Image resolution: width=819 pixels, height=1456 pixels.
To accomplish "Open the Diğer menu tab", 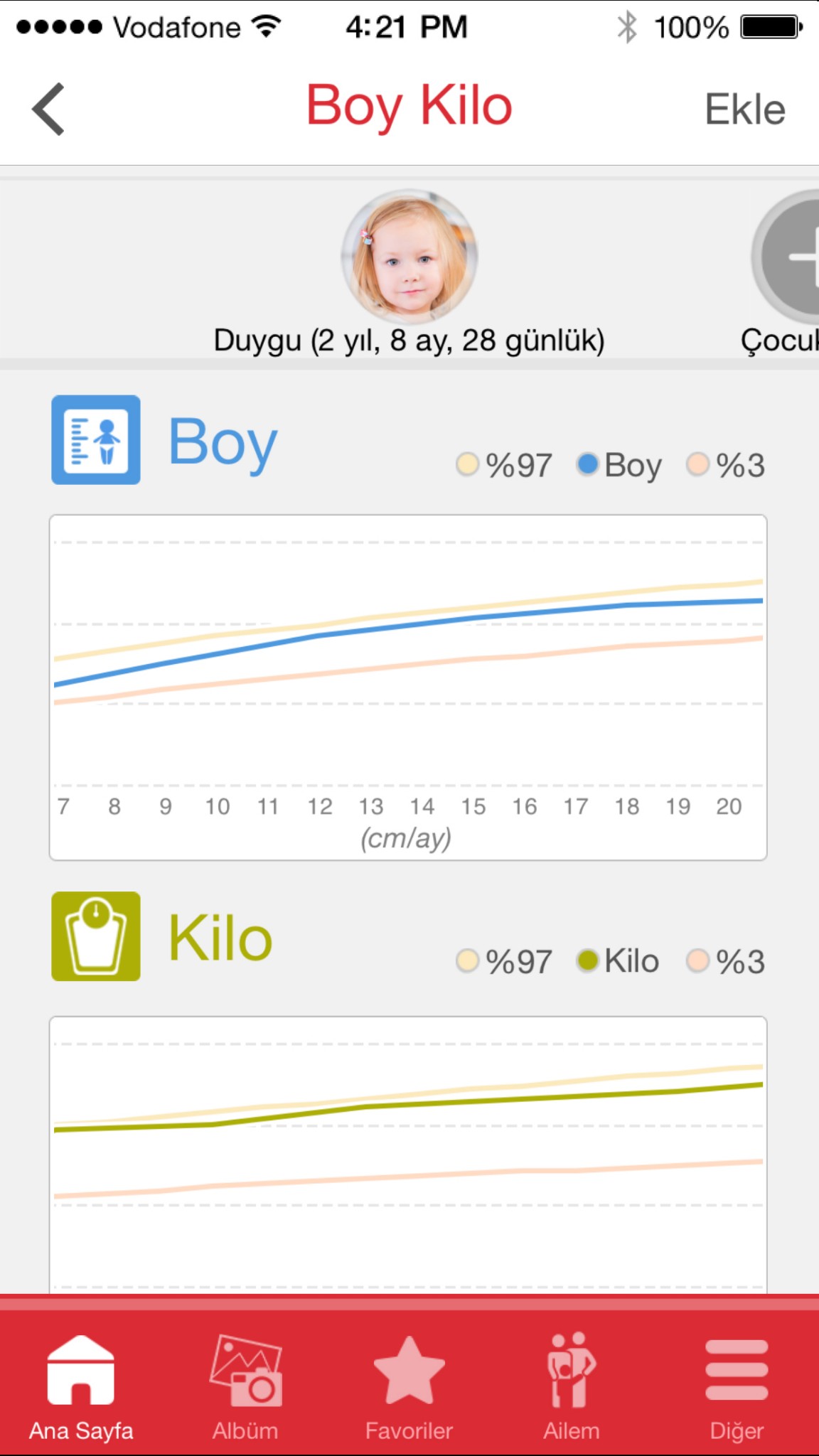I will tap(737, 1386).
